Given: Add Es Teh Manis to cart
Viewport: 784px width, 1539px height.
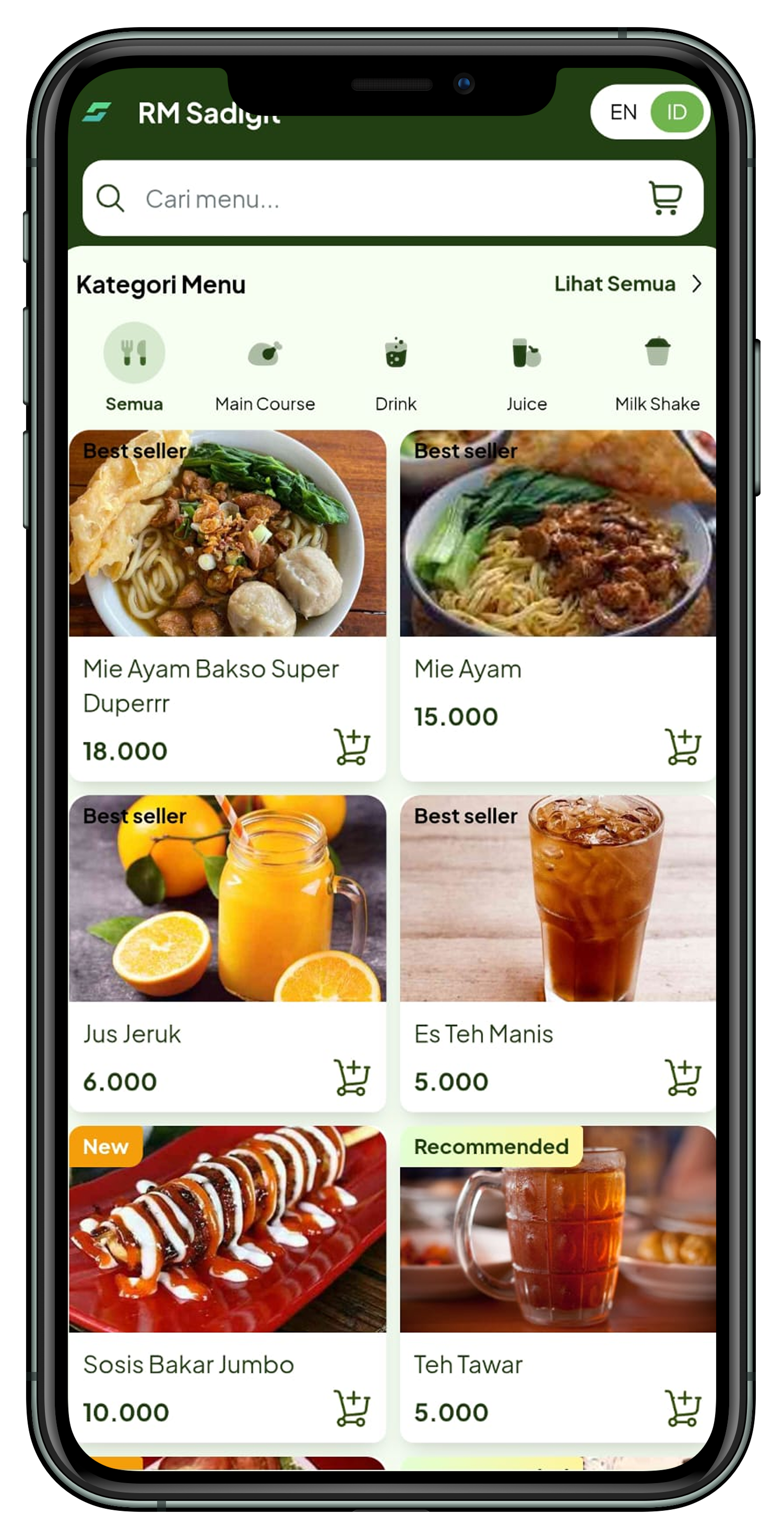Looking at the screenshot, I should (682, 1077).
